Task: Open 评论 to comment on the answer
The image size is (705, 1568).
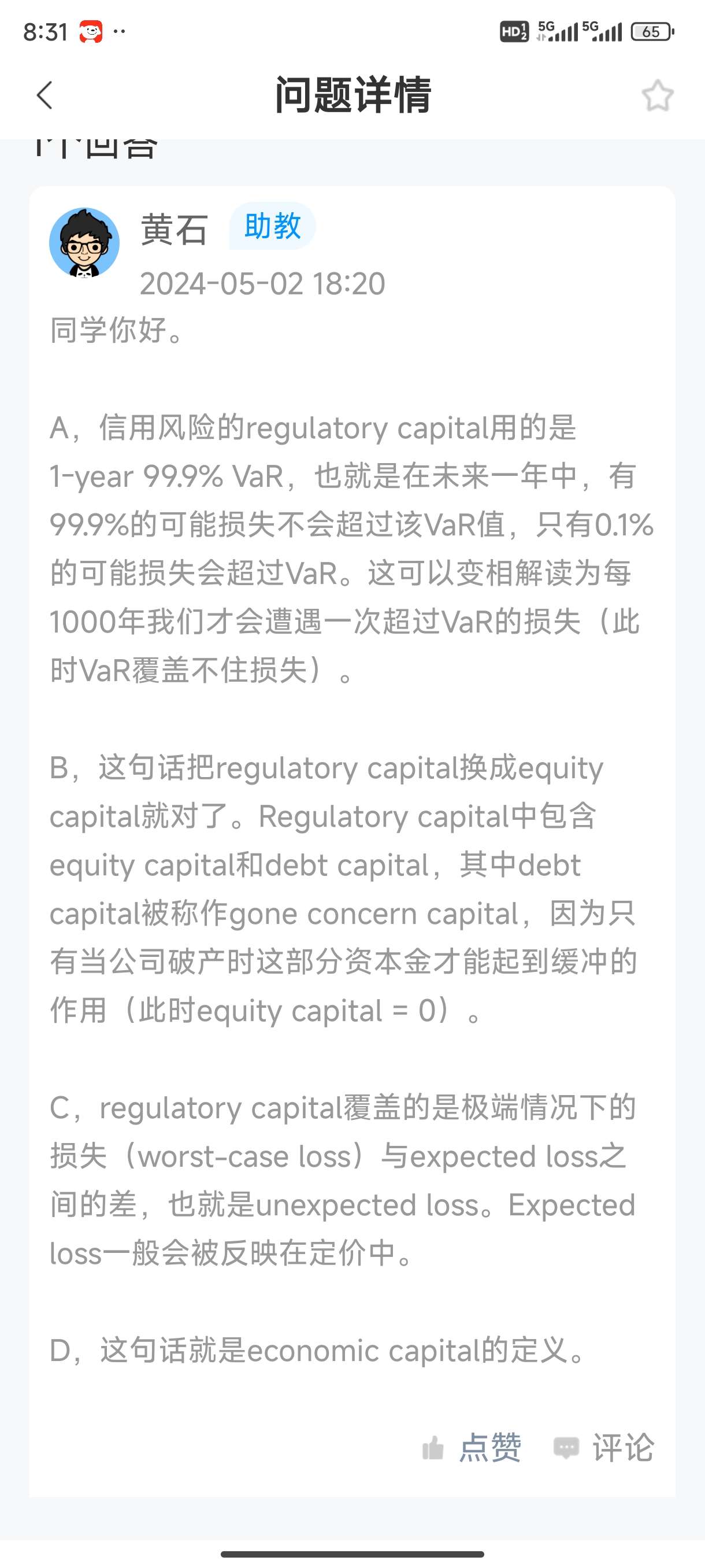Action: pyautogui.click(x=603, y=1448)
